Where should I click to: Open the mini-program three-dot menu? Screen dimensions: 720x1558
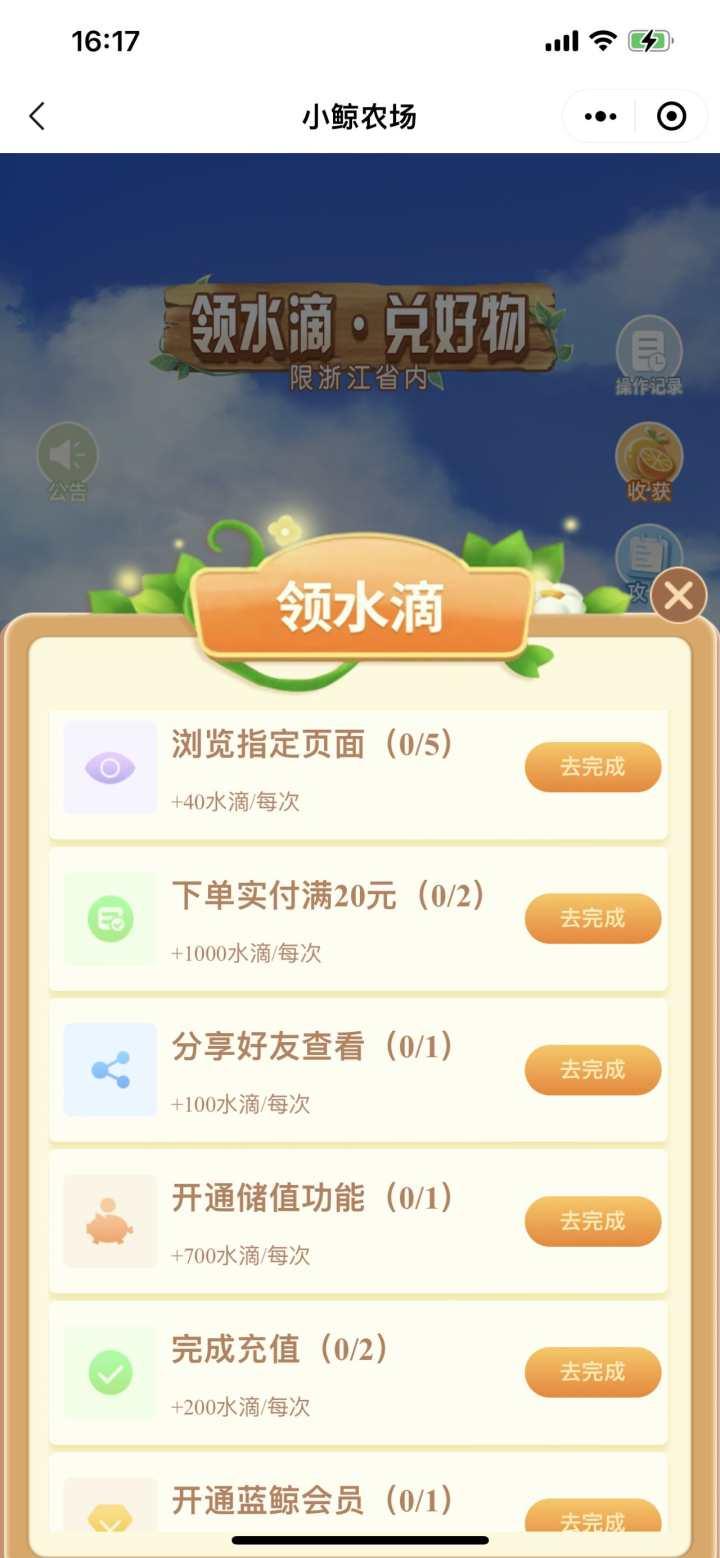point(600,117)
